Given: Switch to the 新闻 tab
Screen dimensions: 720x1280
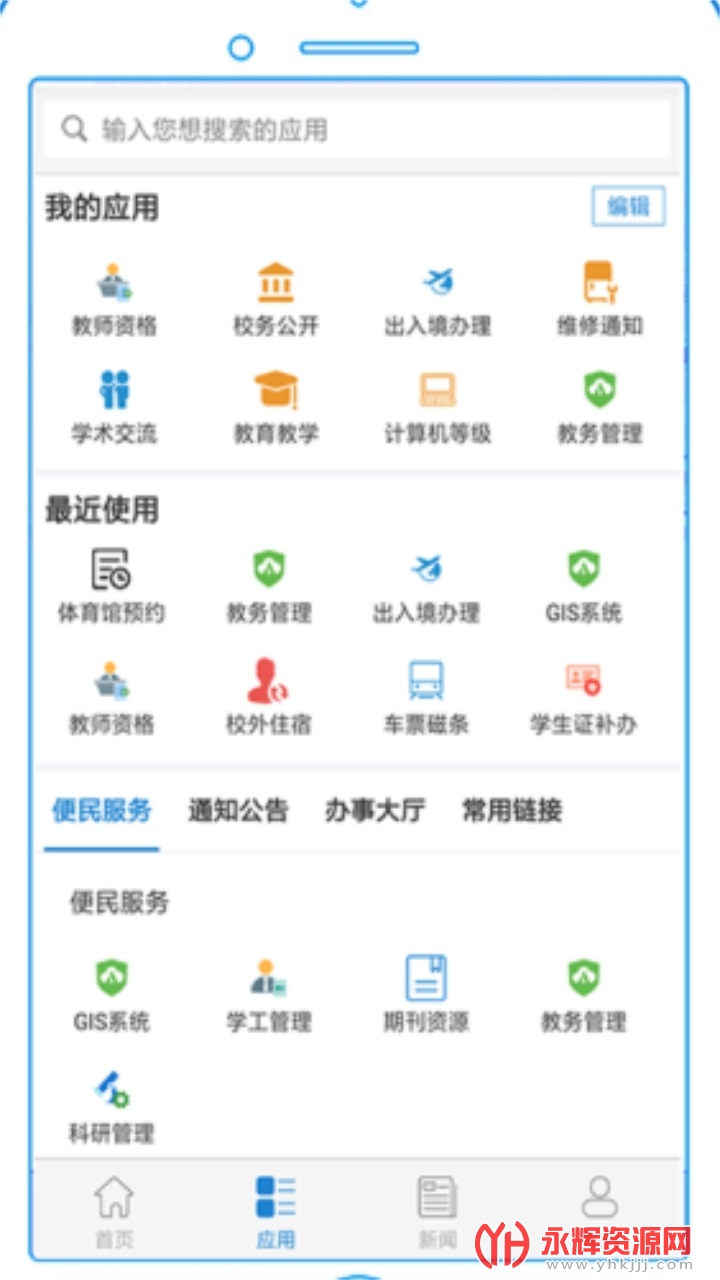Looking at the screenshot, I should pyautogui.click(x=437, y=1211).
